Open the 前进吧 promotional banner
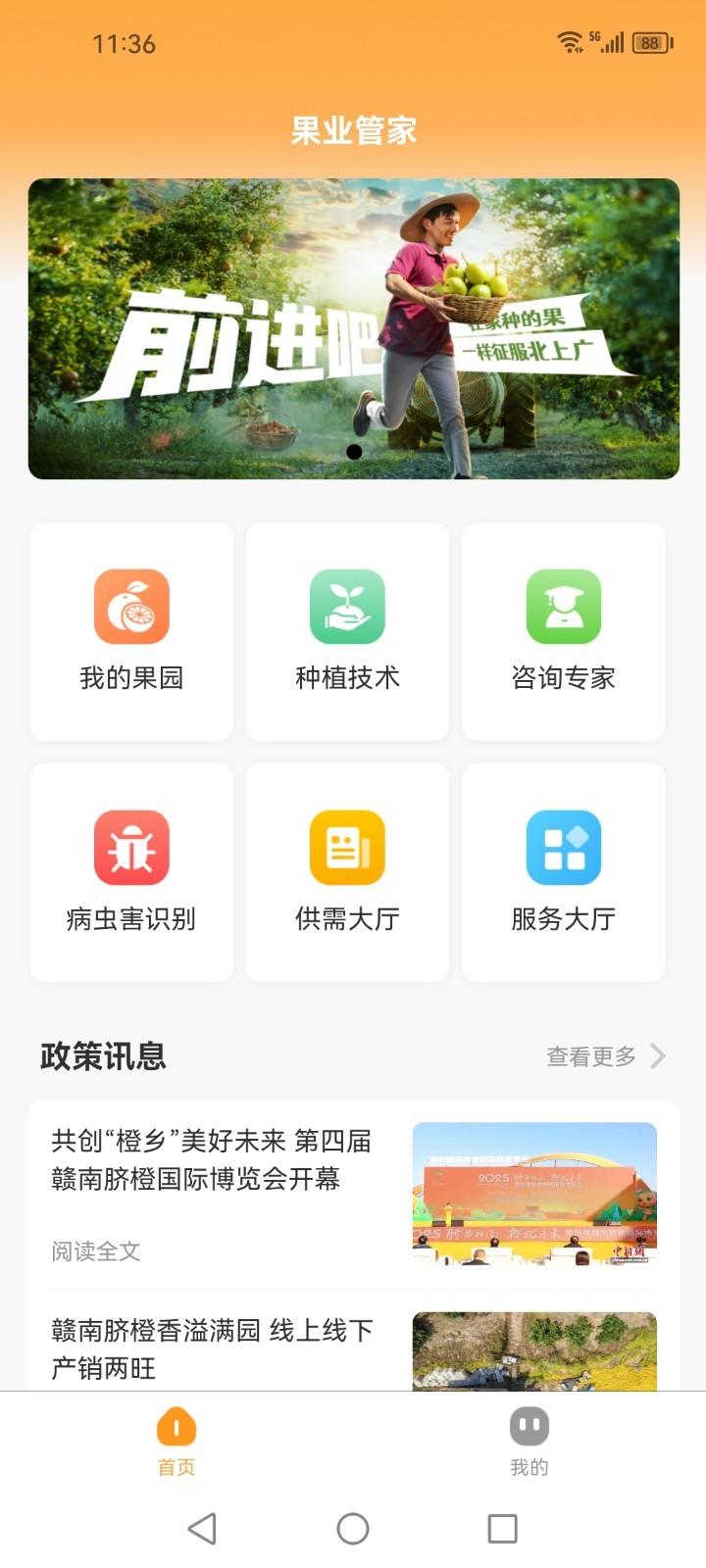 [353, 328]
